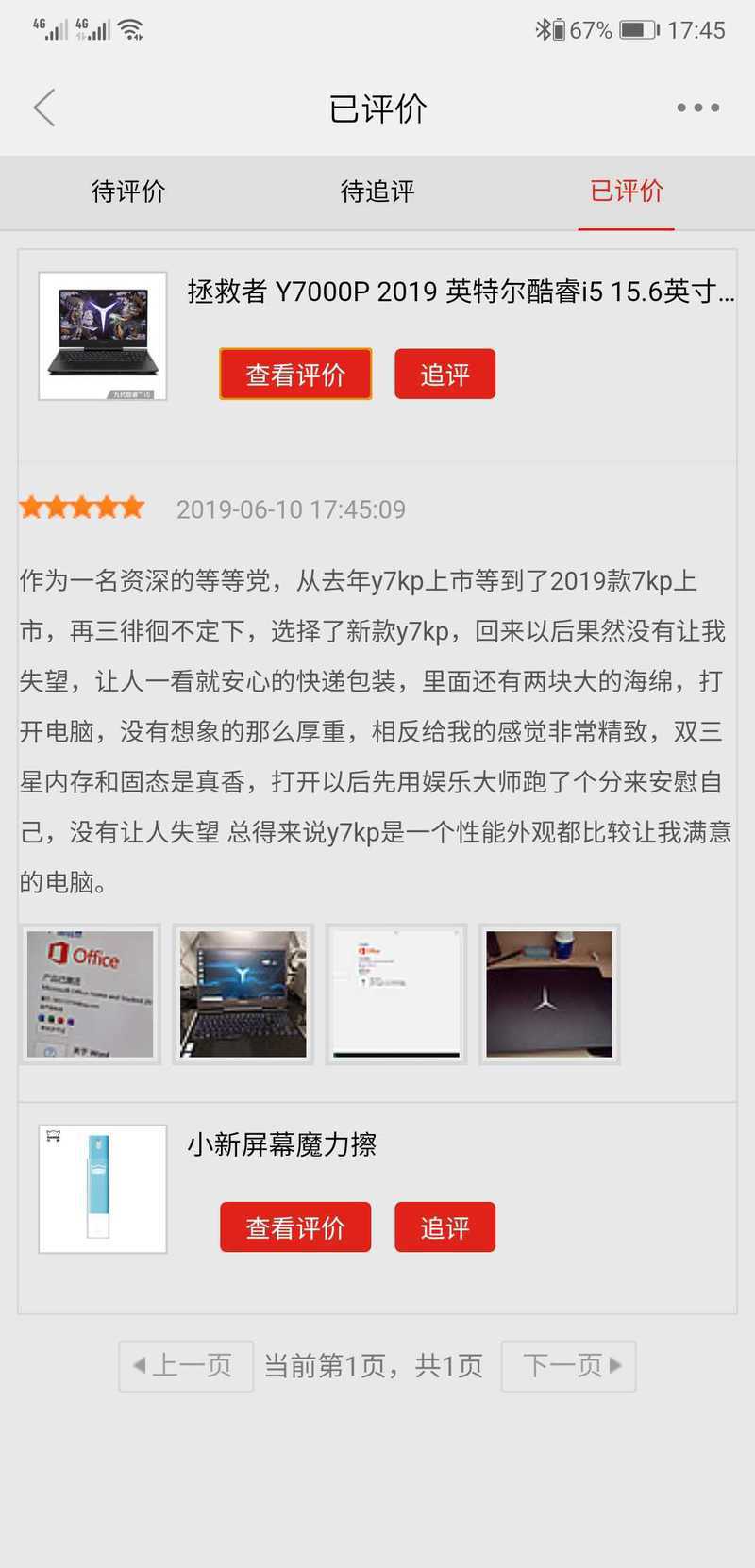Go to previous page with 上一页

[x=186, y=1365]
